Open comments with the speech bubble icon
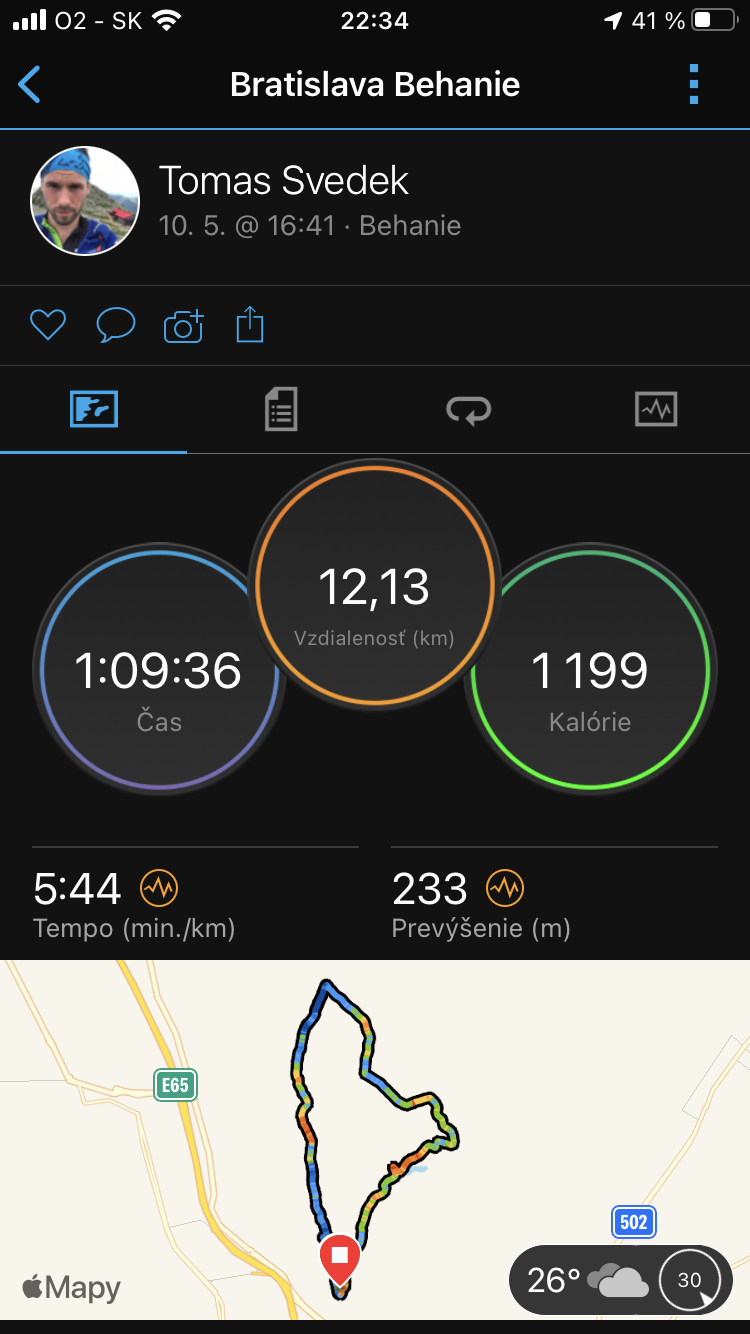The height and width of the screenshot is (1334, 750). tap(115, 325)
